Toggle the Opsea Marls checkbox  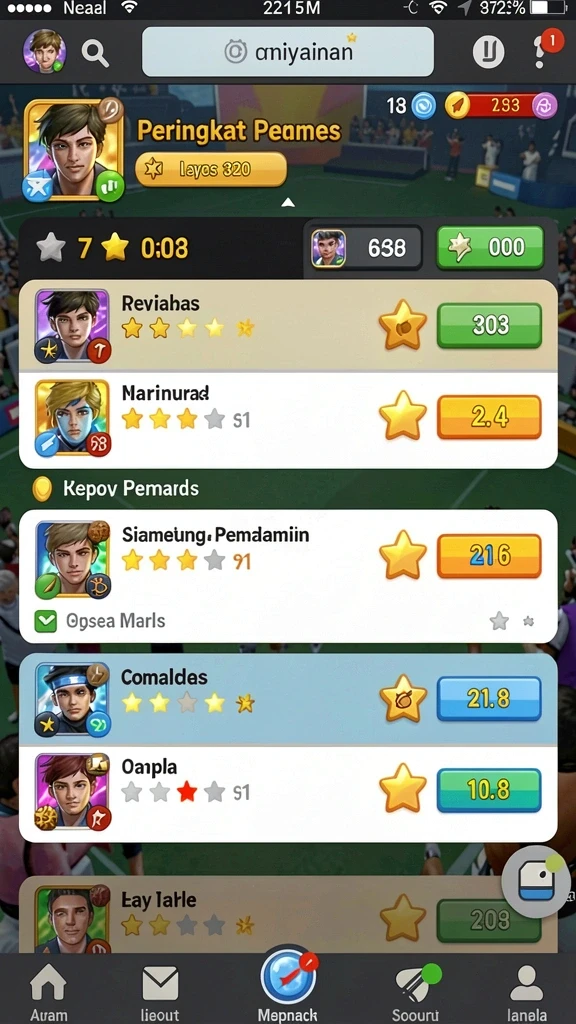coord(45,620)
